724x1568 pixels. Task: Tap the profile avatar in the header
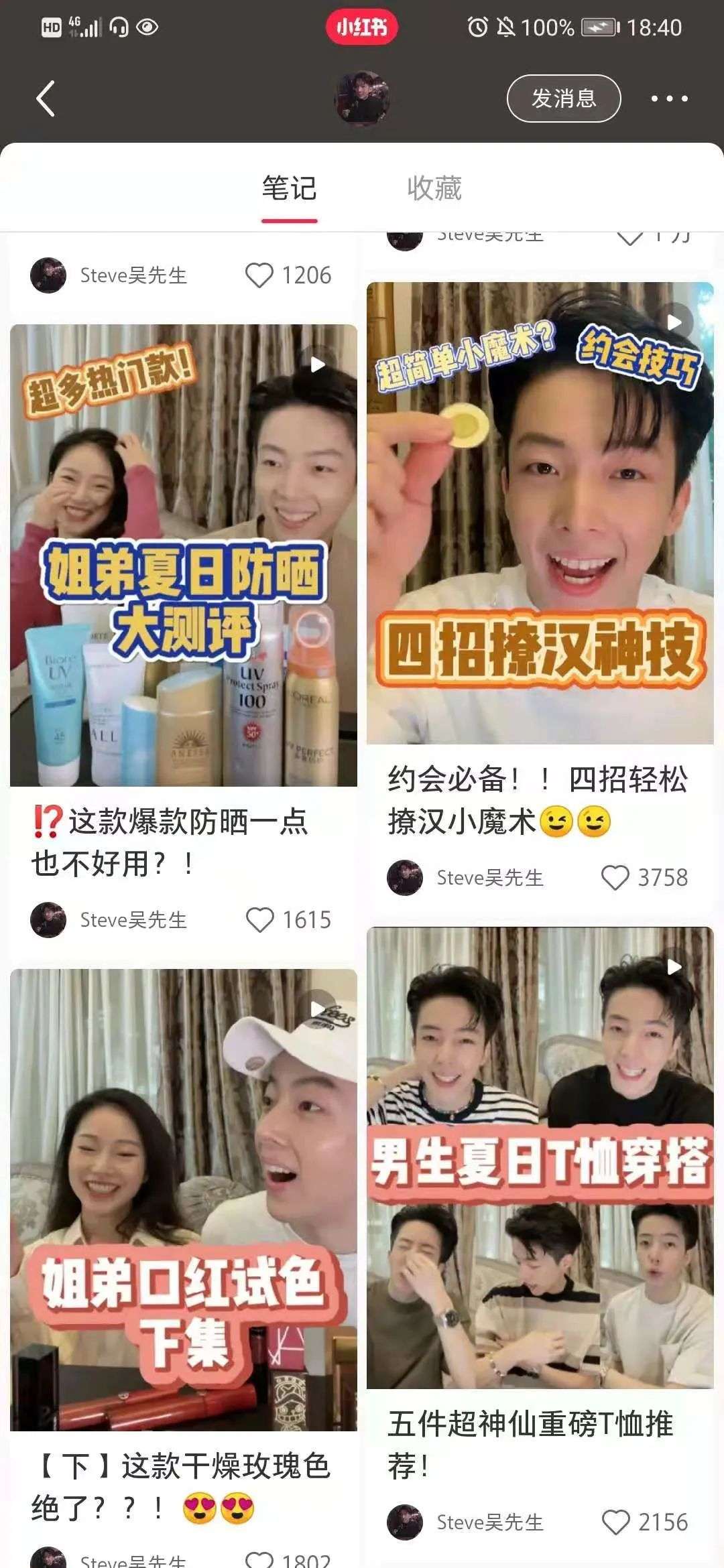click(x=362, y=99)
